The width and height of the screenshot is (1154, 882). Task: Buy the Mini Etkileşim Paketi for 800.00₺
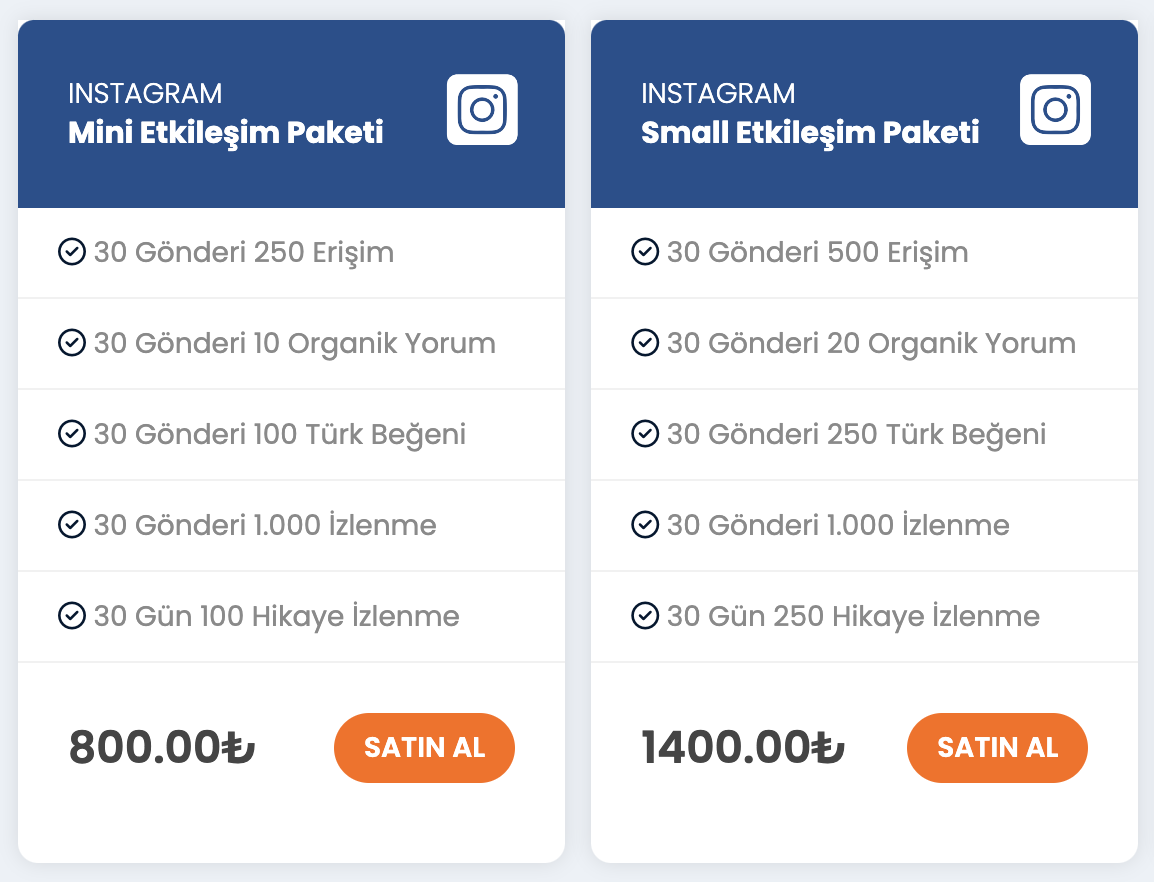[424, 748]
